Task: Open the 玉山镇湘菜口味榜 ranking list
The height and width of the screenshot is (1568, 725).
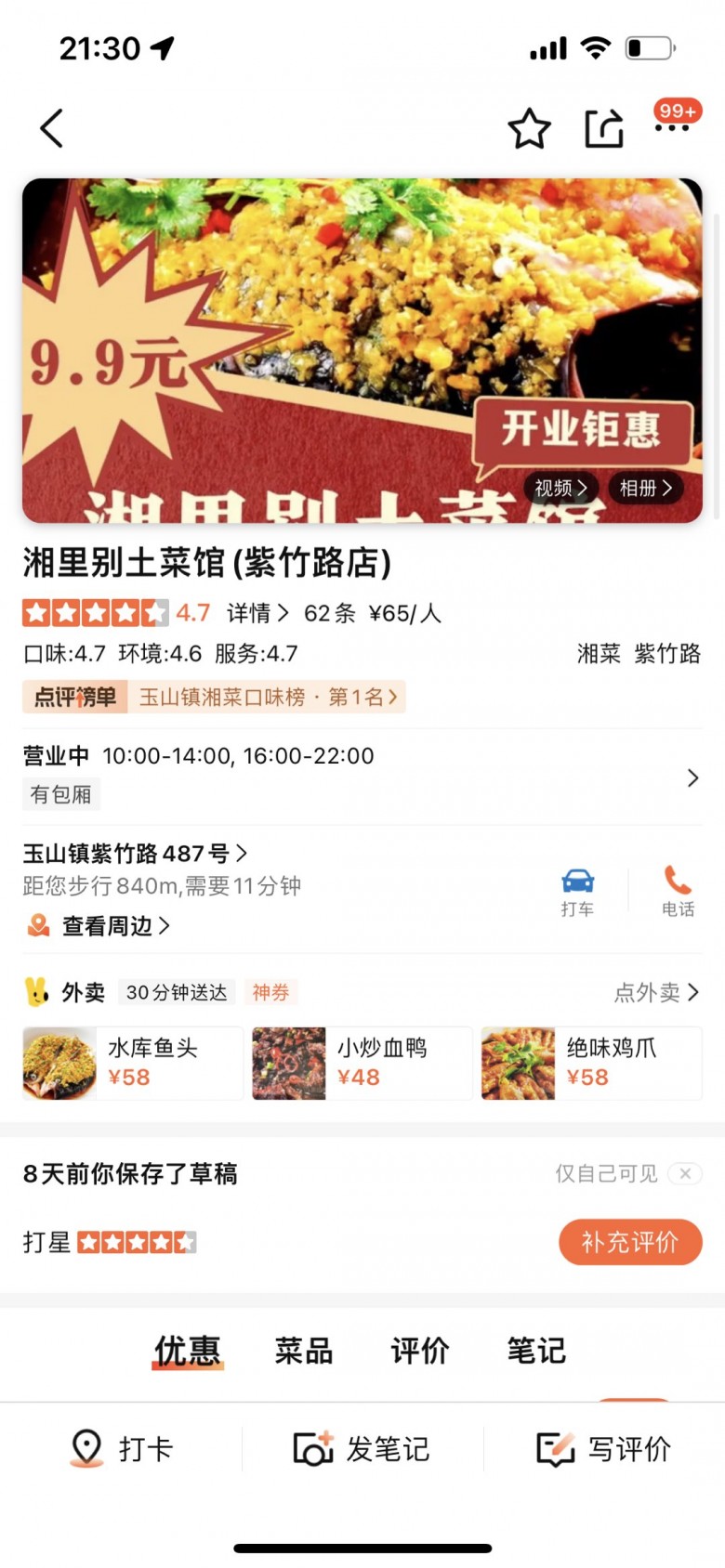Action: pos(268,697)
